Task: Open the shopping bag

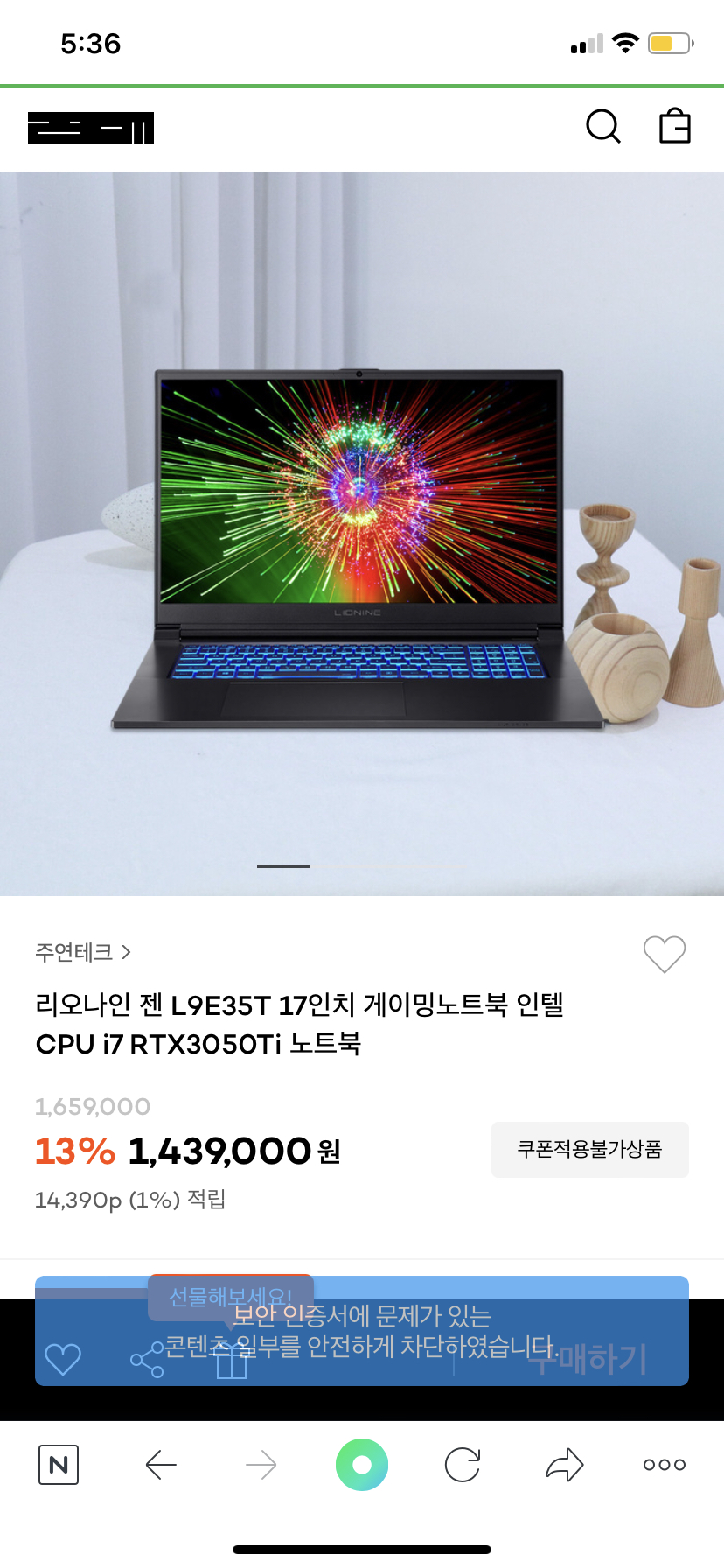Action: (x=674, y=126)
